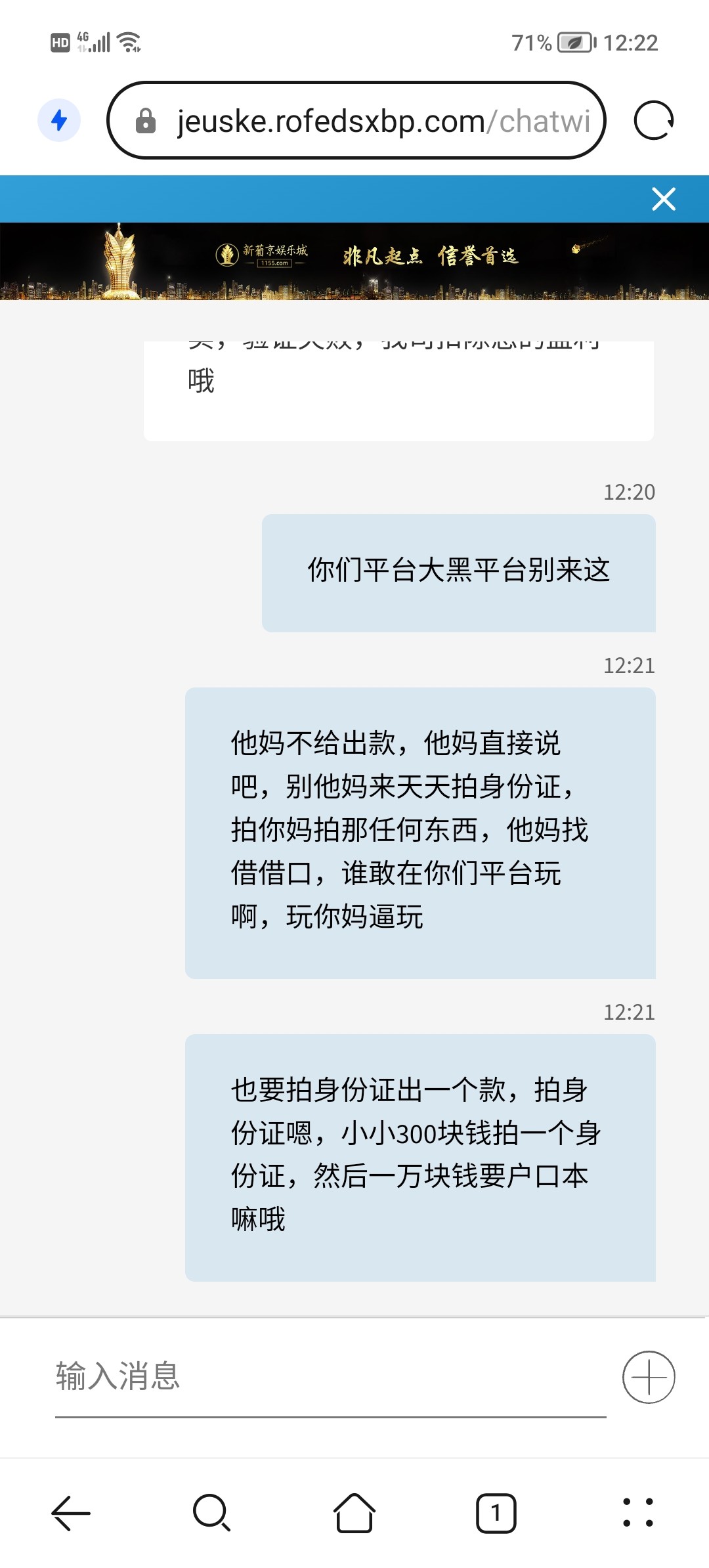709x1568 pixels.
Task: Close the chat window
Action: 663,199
